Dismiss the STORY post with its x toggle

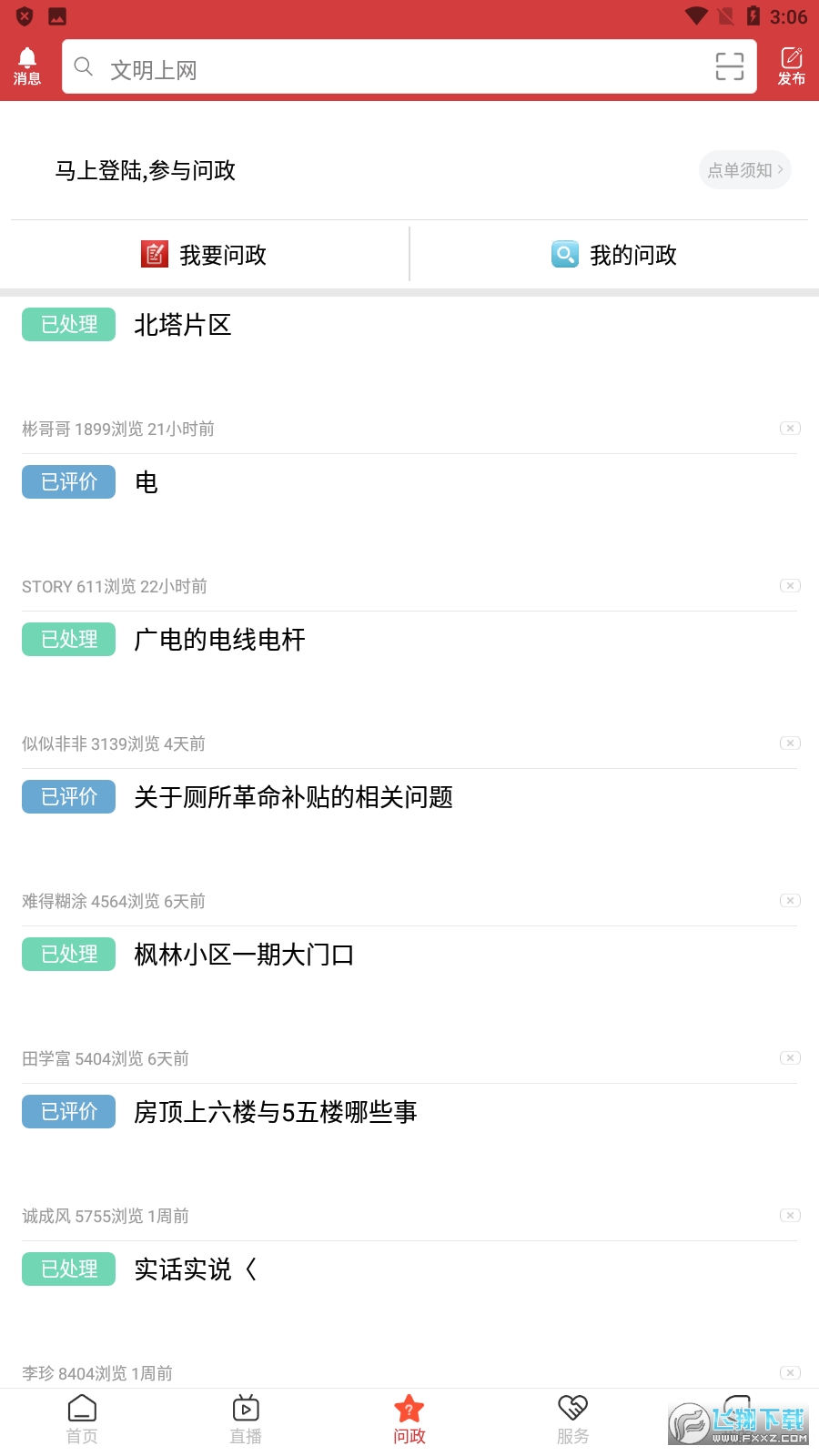pyautogui.click(x=789, y=585)
